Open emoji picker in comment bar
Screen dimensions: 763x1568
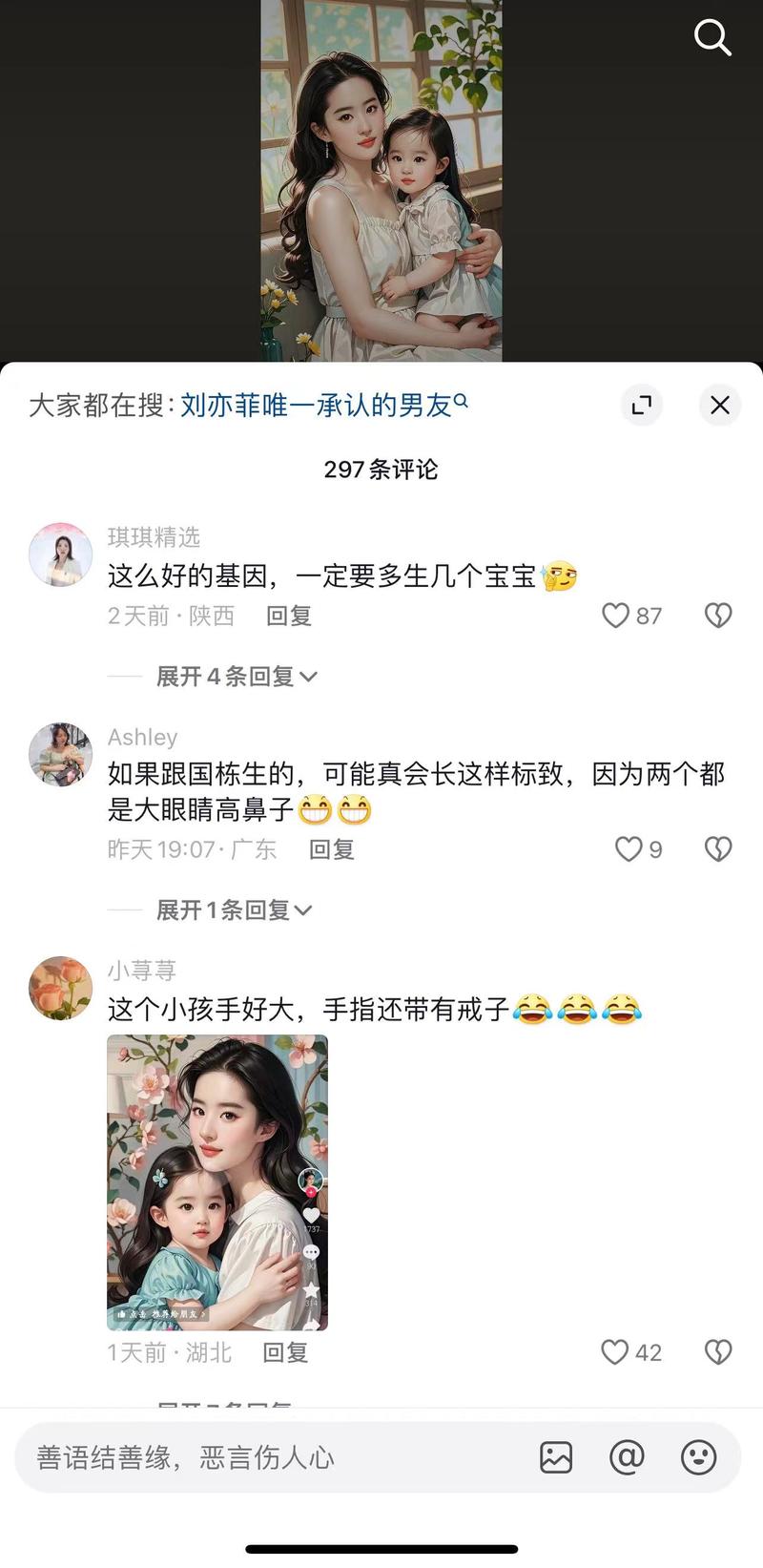click(698, 1457)
